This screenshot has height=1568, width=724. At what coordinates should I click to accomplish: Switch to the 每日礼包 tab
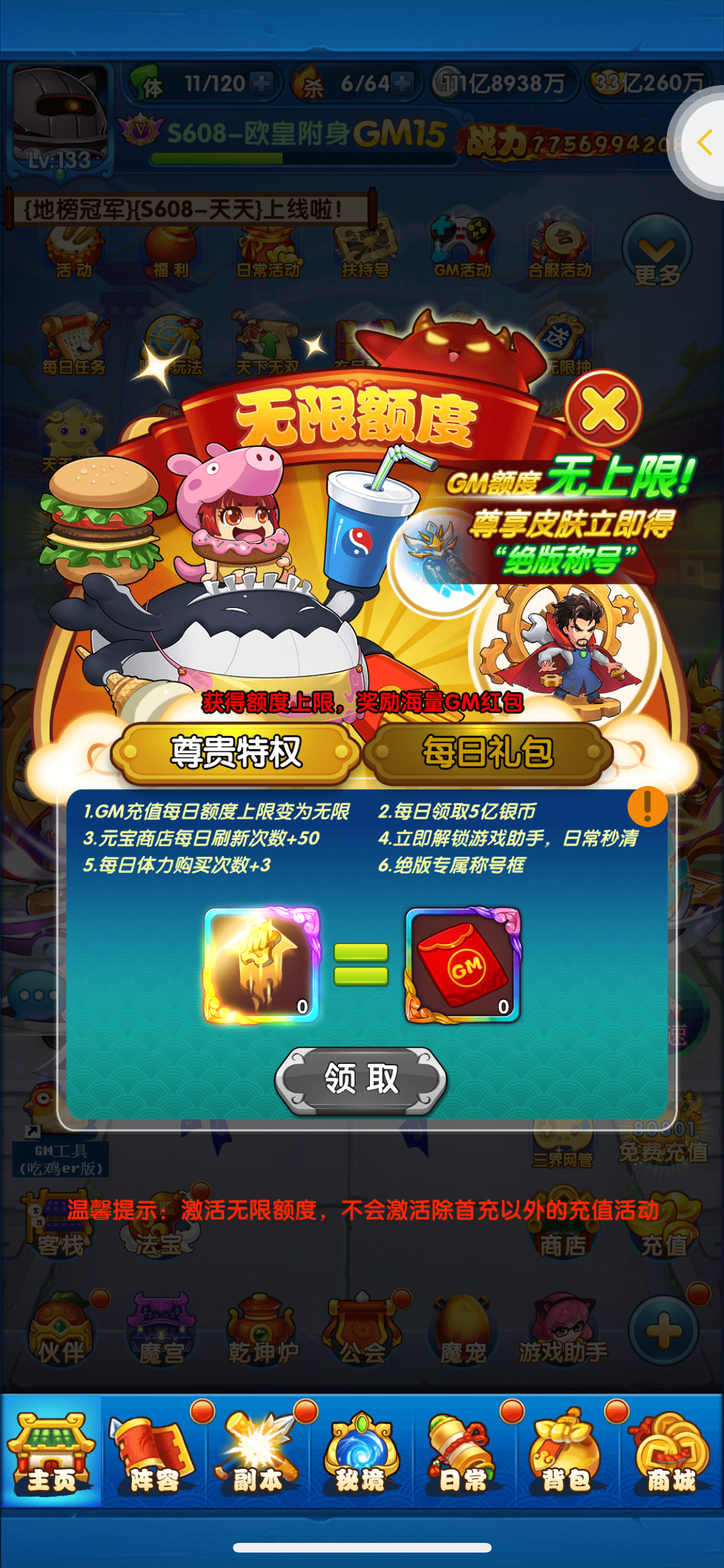(488, 752)
